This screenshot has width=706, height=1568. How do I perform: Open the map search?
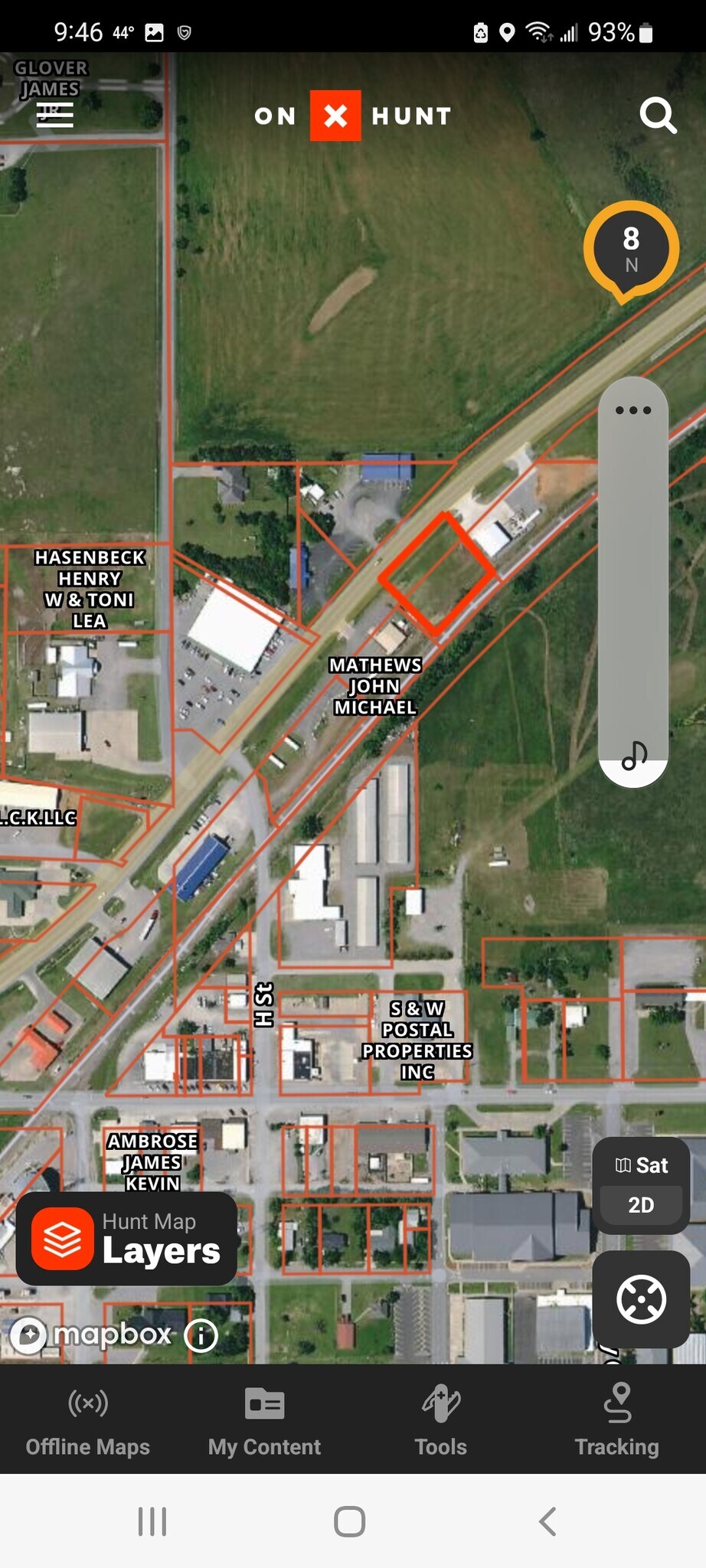click(x=658, y=116)
